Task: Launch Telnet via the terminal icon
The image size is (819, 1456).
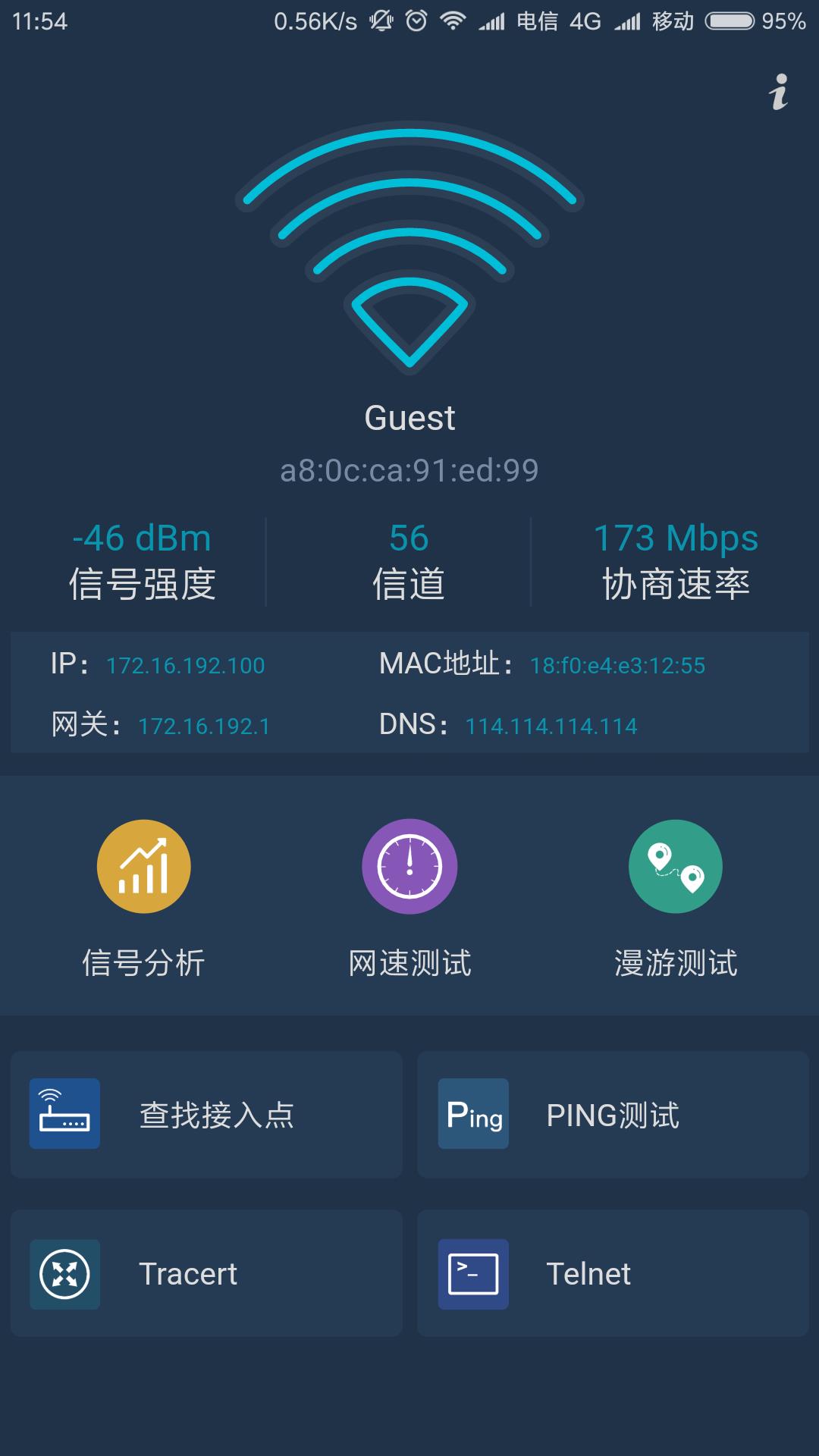Action: click(x=472, y=1274)
